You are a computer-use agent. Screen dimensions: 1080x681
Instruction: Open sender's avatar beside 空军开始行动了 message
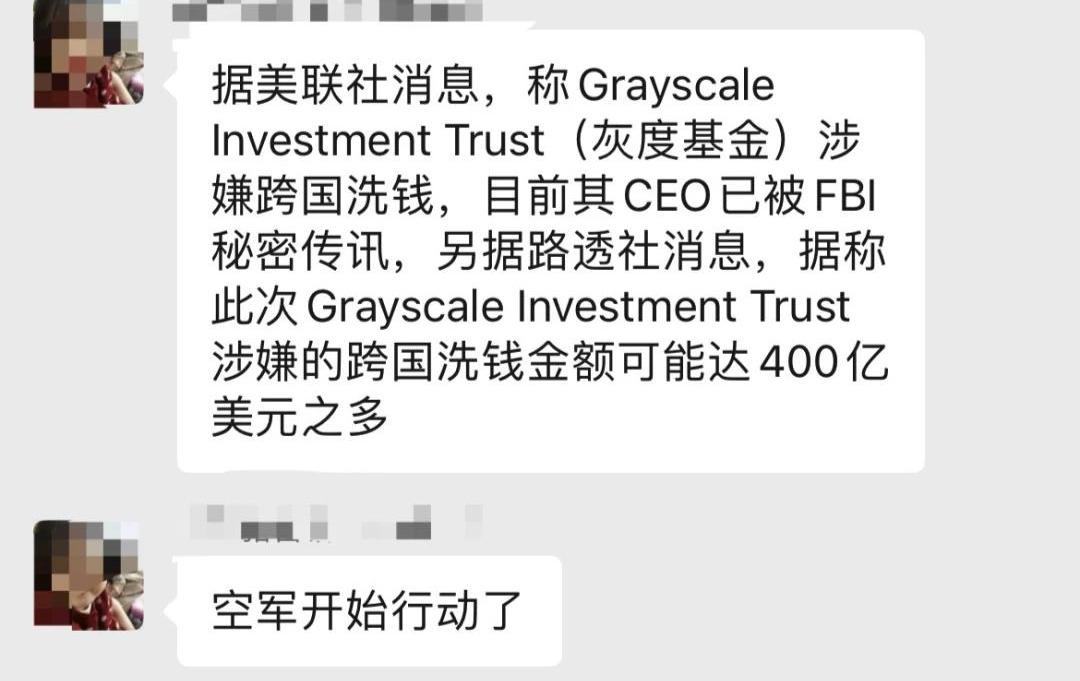pos(88,575)
